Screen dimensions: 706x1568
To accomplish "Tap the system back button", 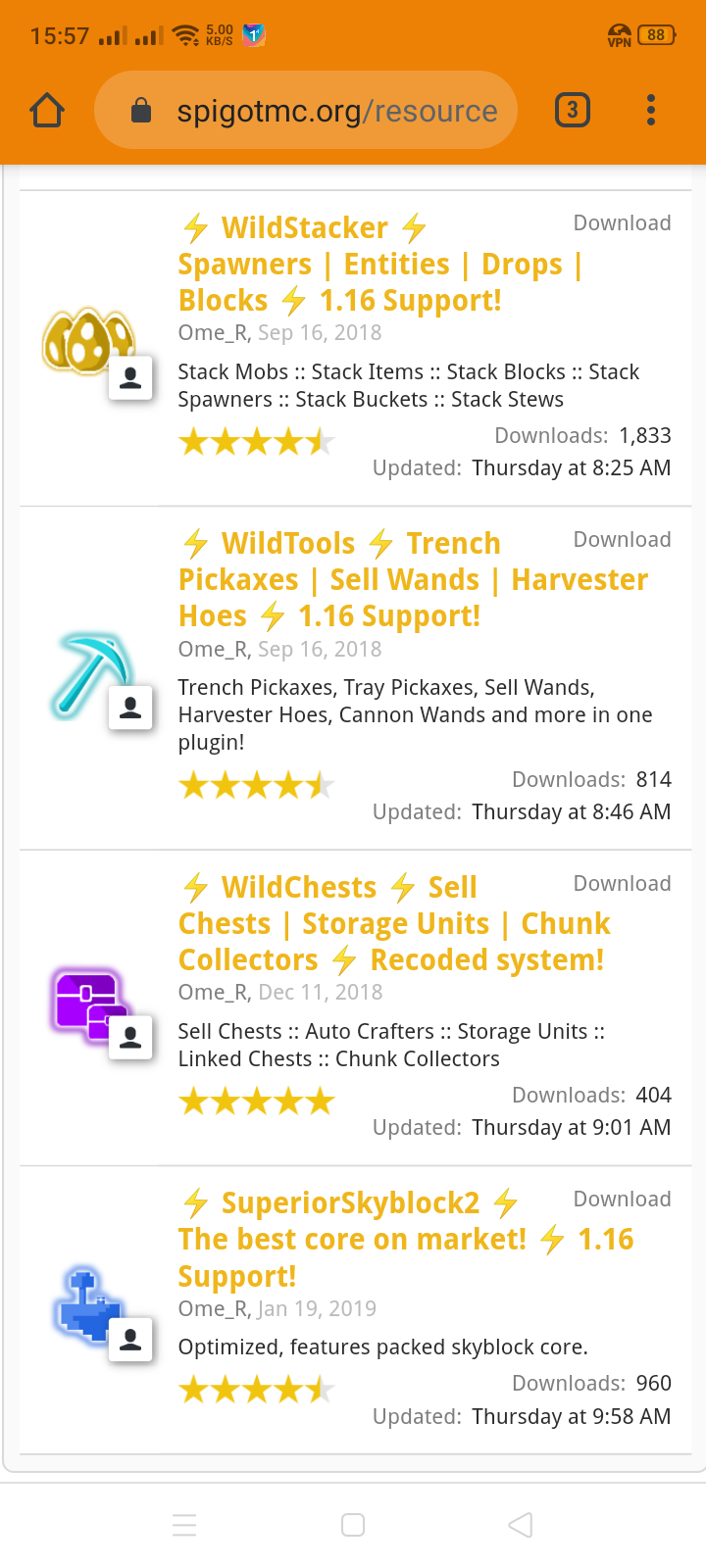I will [x=522, y=1525].
